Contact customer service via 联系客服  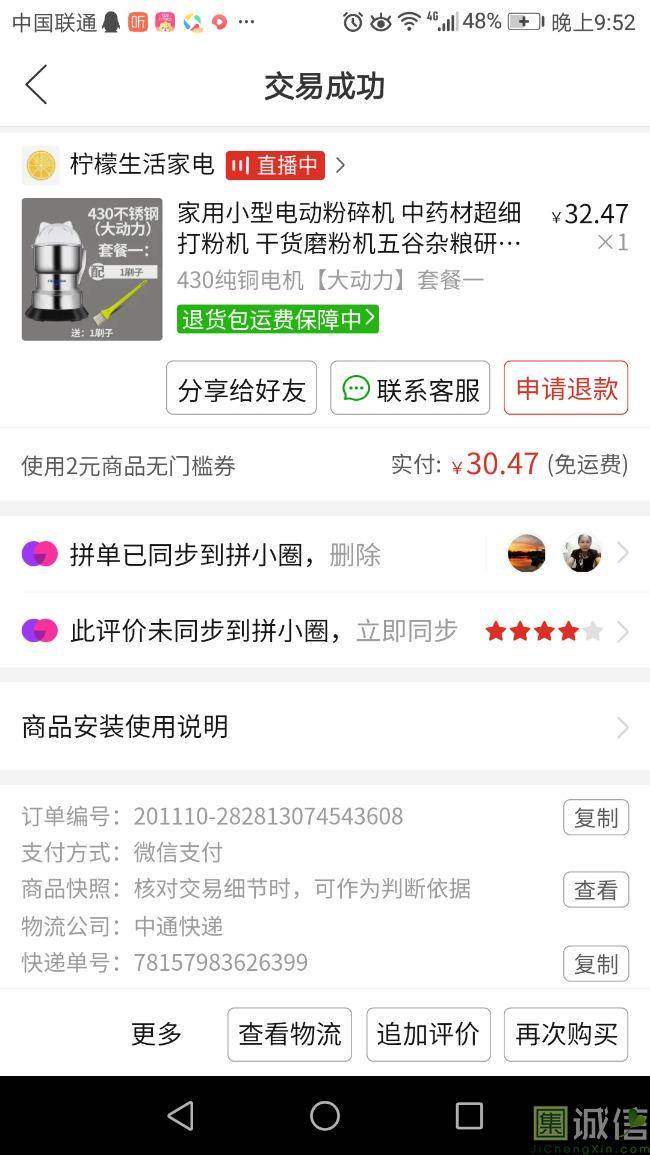click(410, 389)
